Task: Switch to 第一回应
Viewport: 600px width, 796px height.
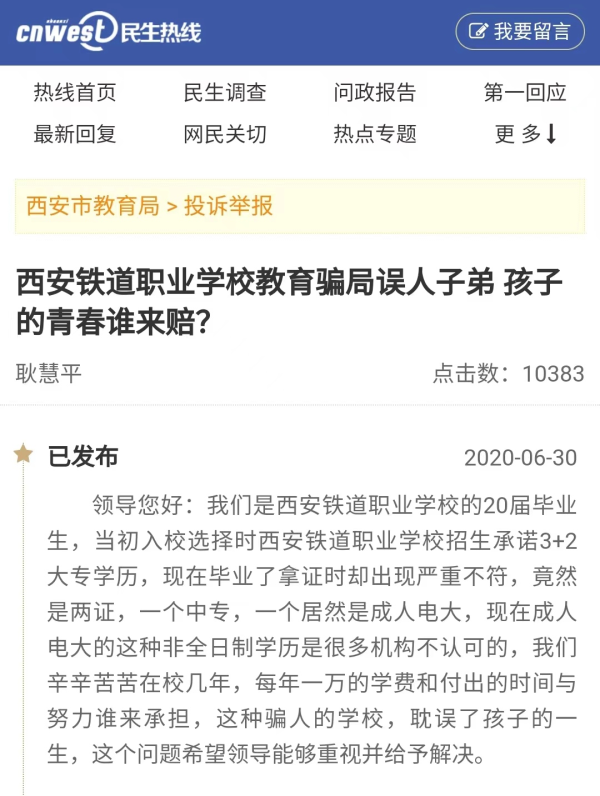Action: coord(525,93)
